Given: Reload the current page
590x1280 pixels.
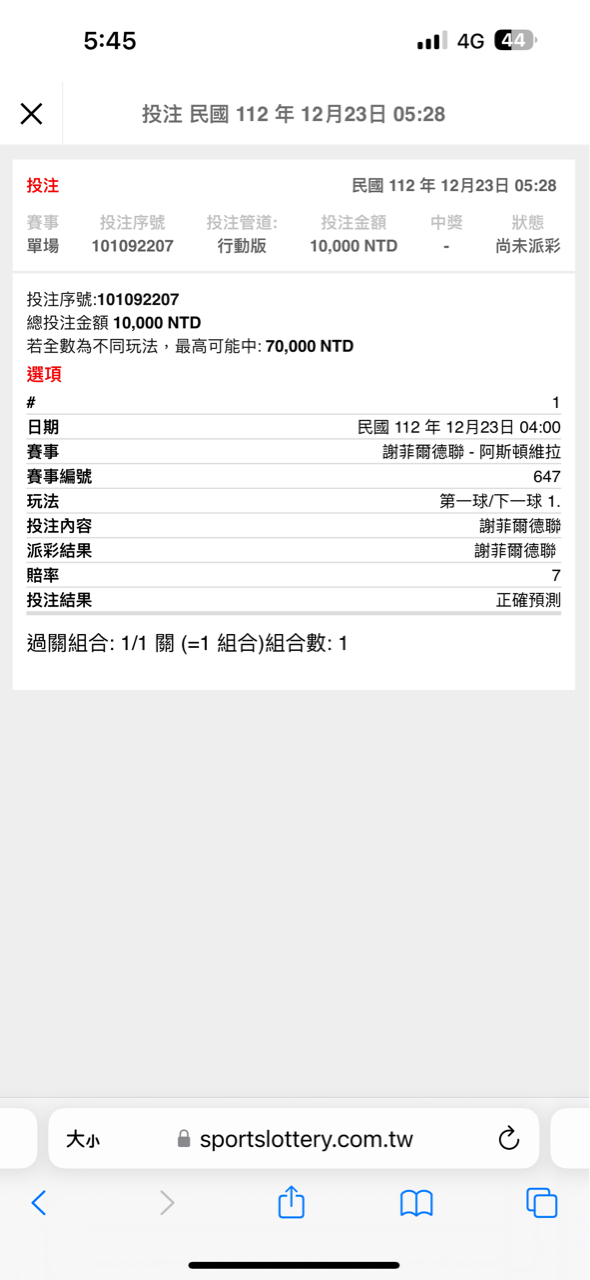Looking at the screenshot, I should [508, 1138].
